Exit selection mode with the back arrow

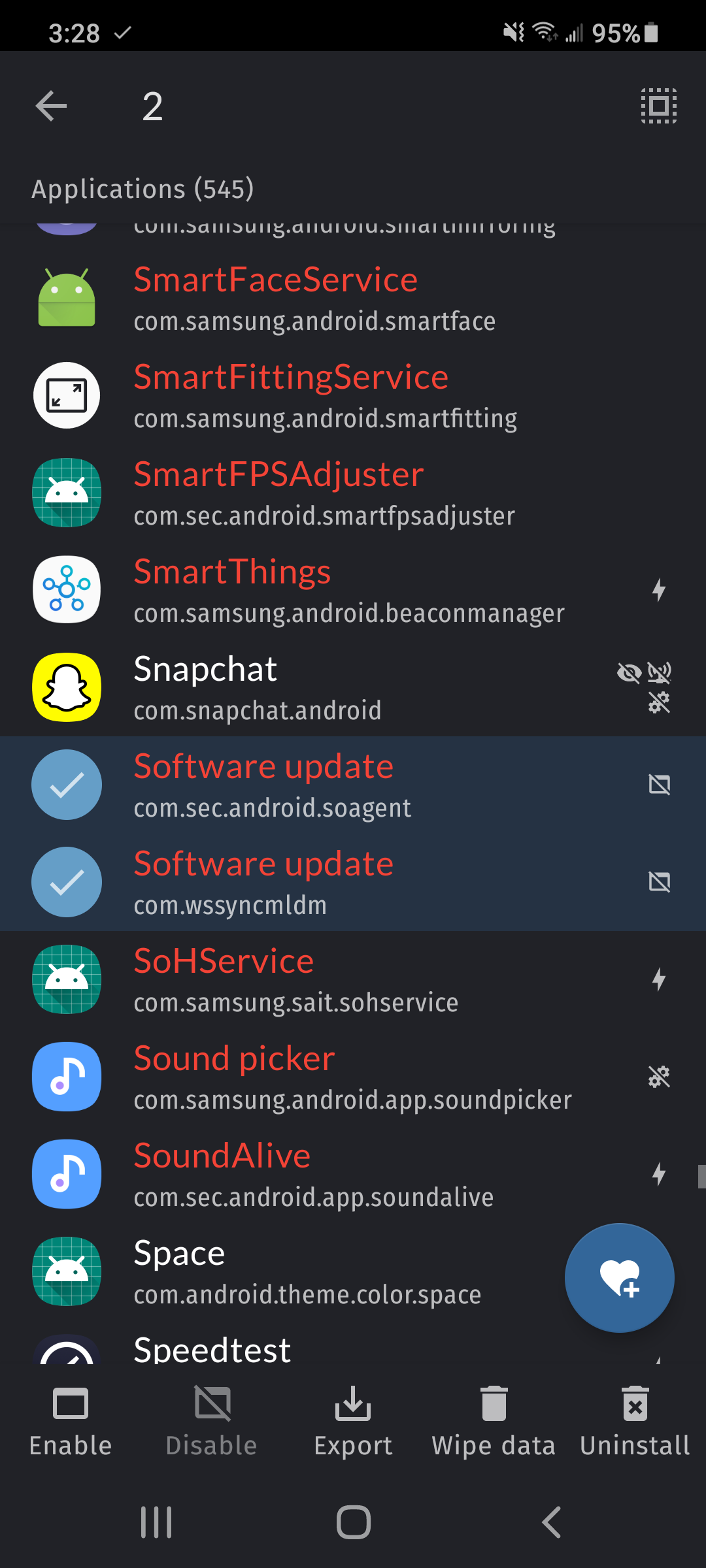click(51, 106)
